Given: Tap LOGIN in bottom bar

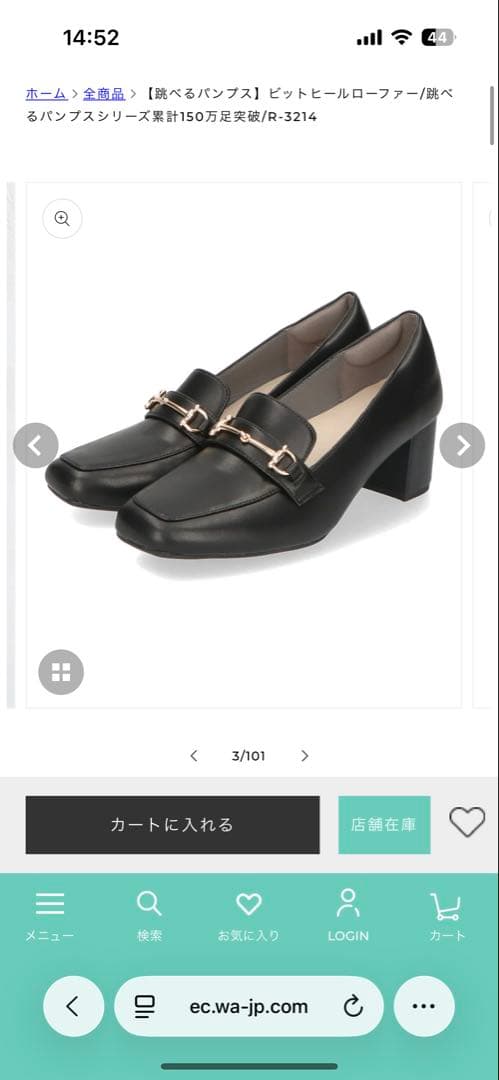Looking at the screenshot, I should pos(348,917).
